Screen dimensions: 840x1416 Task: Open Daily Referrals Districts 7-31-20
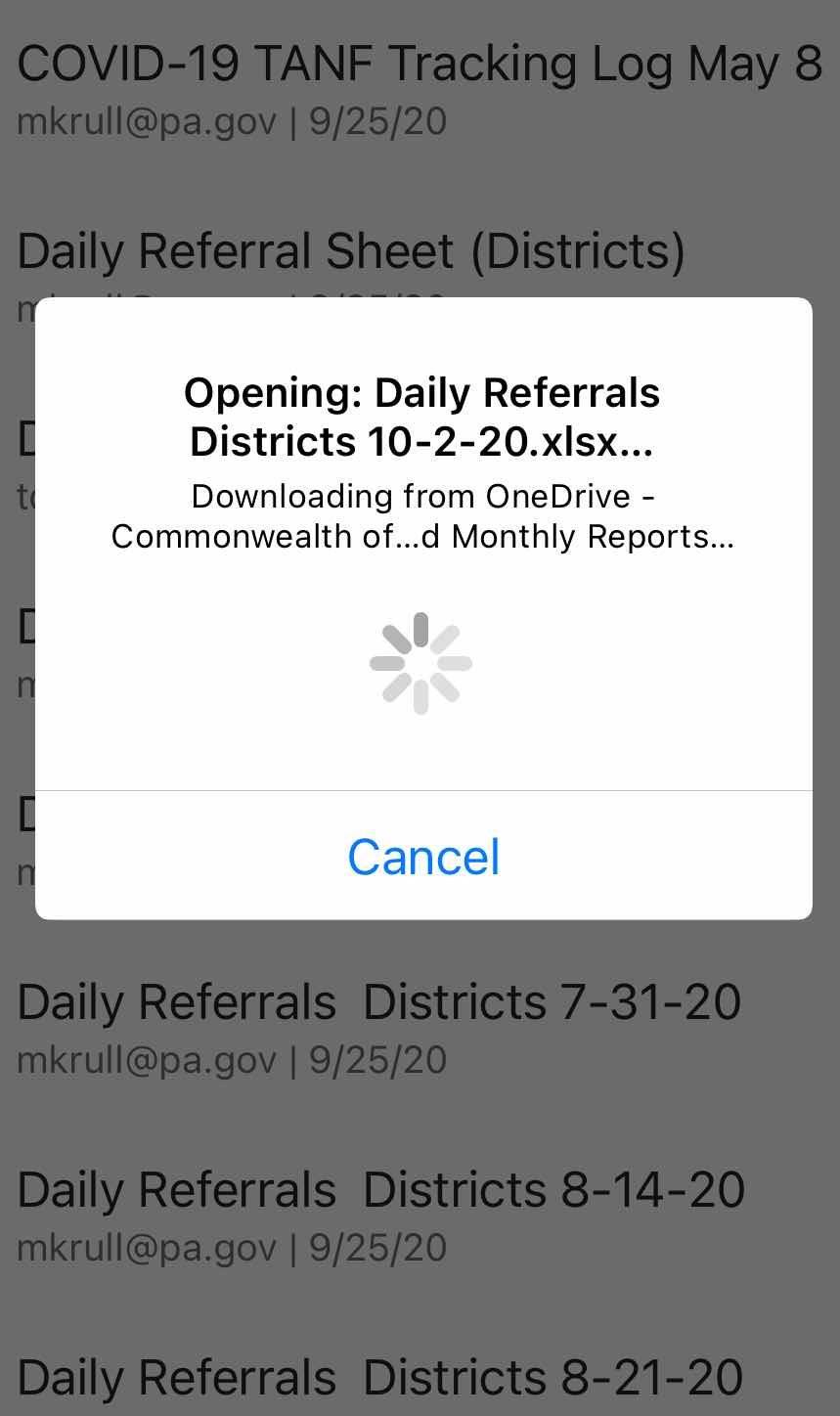point(420,1029)
